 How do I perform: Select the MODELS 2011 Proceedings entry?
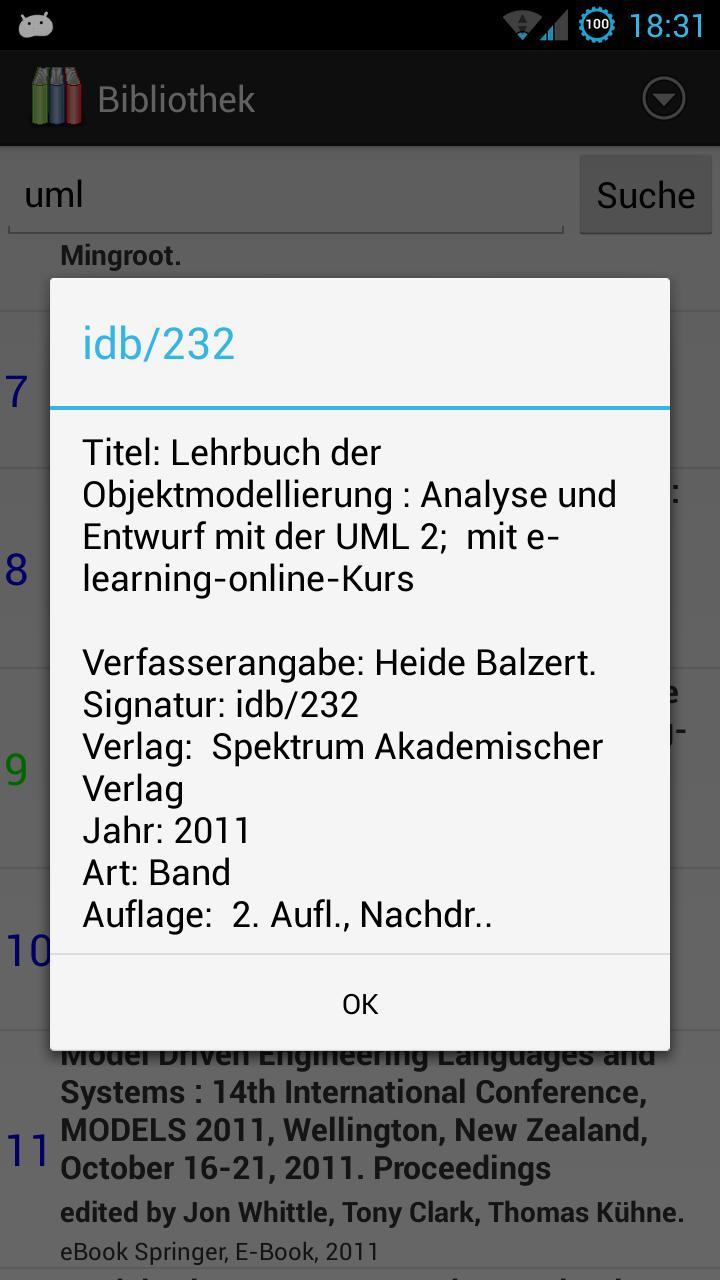360,1150
